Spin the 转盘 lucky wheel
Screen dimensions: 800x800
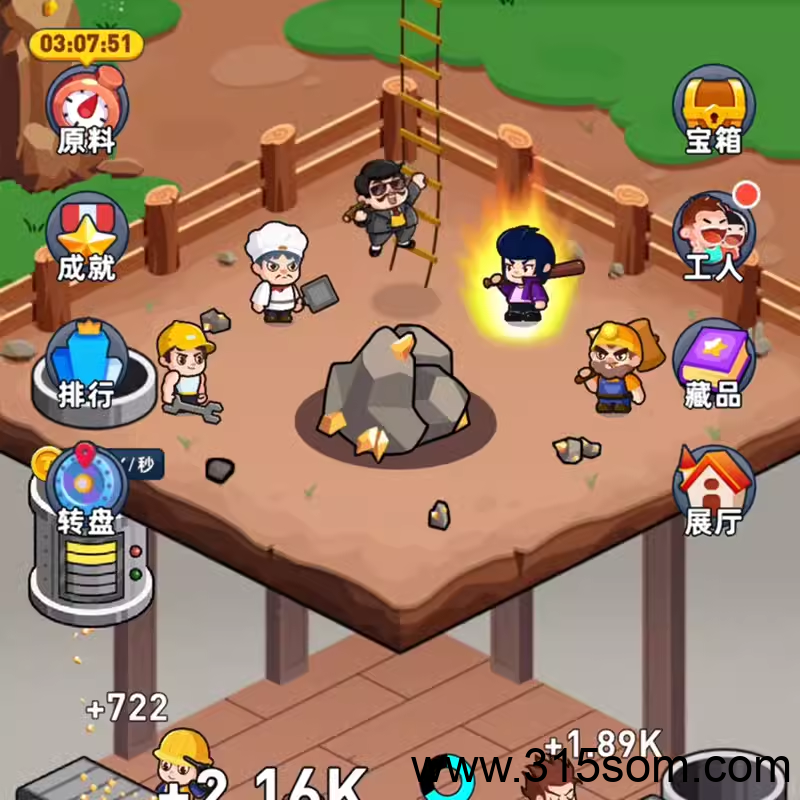click(x=86, y=492)
